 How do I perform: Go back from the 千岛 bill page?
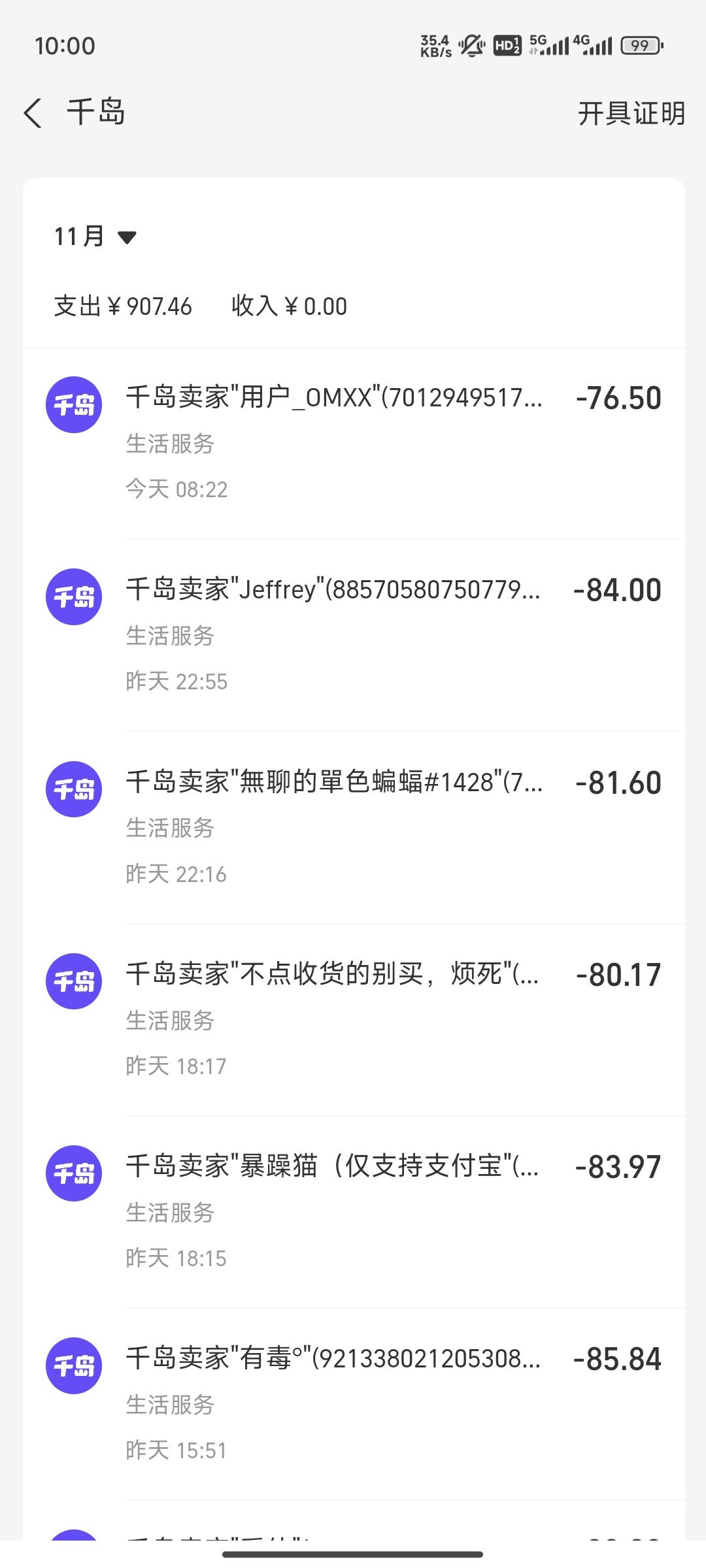click(33, 113)
